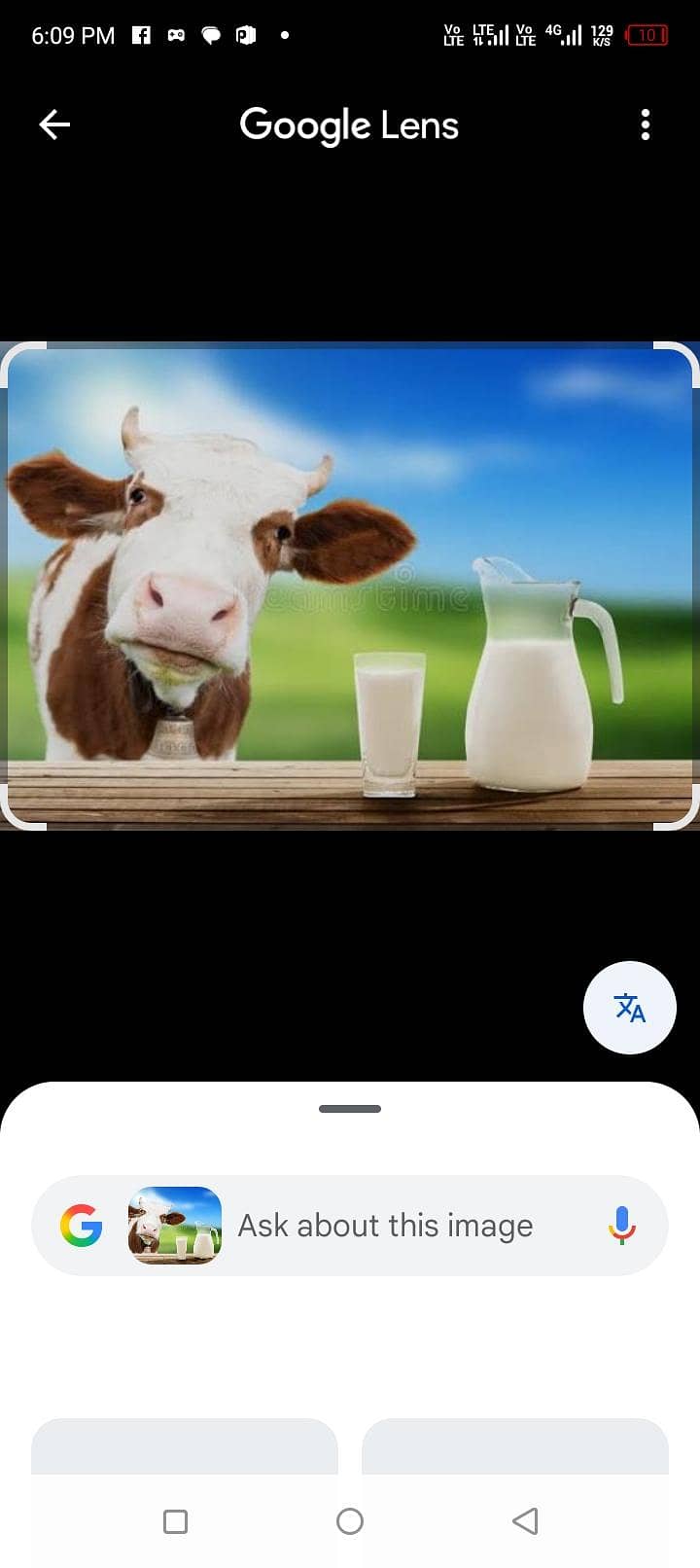Screen dimensions: 700x1568
Task: Tap the chat bubble notification icon
Action: click(212, 34)
